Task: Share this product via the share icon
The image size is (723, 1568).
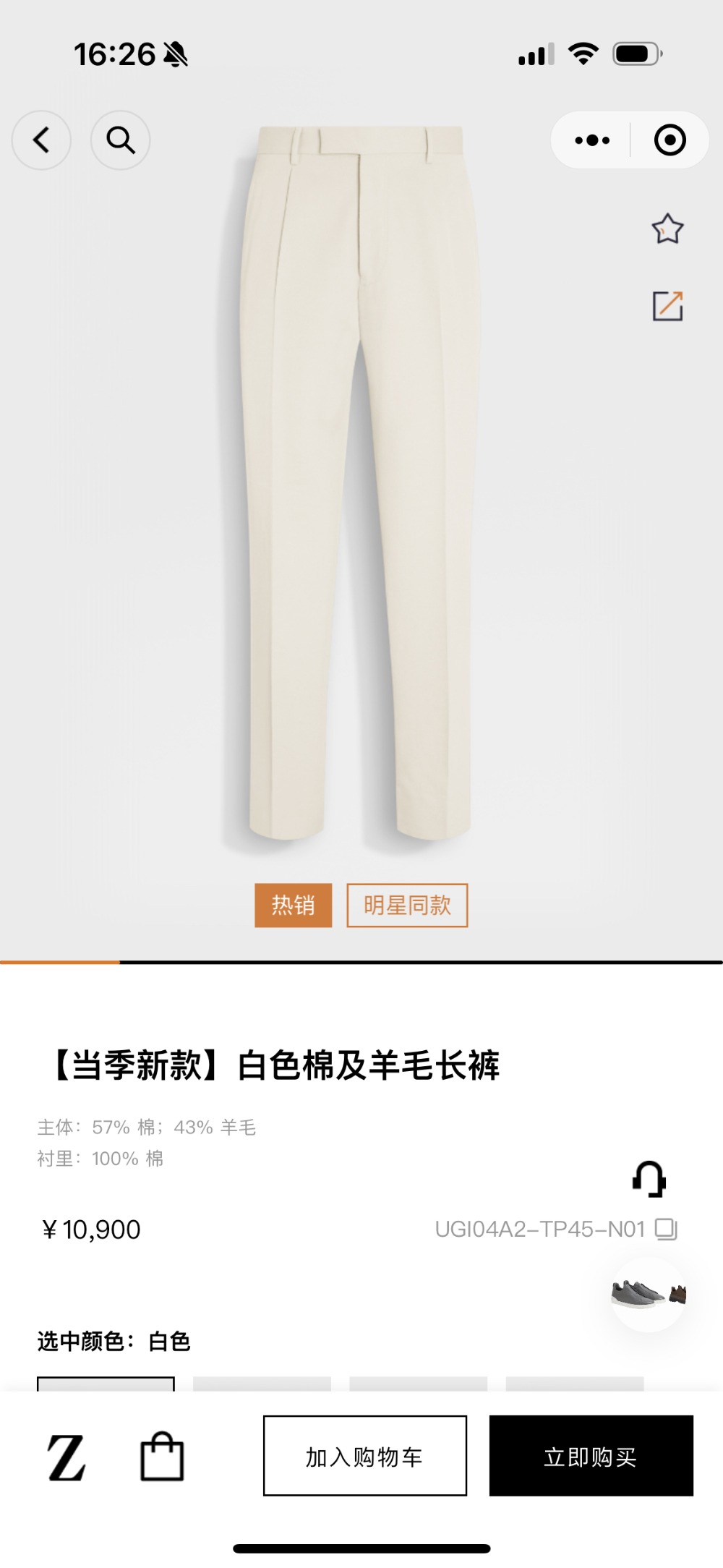Action: (x=667, y=306)
